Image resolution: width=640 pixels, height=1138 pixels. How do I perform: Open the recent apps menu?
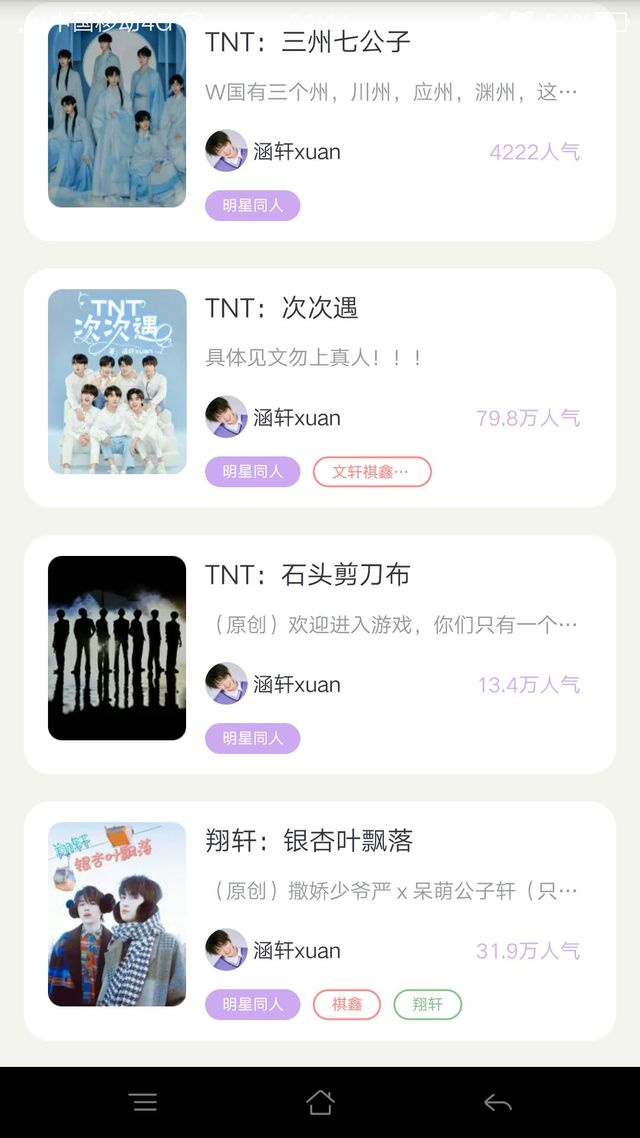(x=144, y=1102)
